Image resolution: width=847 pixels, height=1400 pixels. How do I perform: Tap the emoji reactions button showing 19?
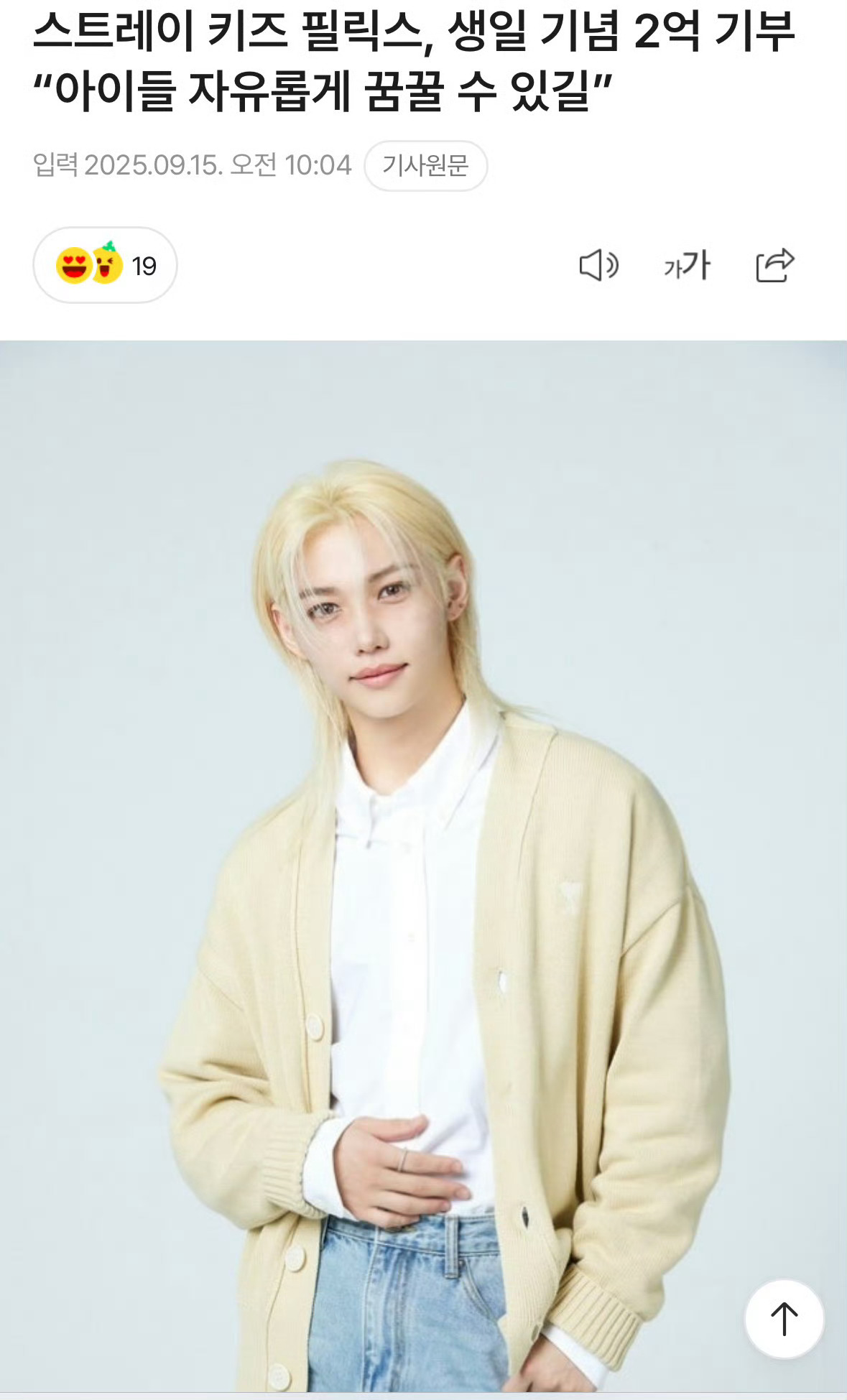105,266
